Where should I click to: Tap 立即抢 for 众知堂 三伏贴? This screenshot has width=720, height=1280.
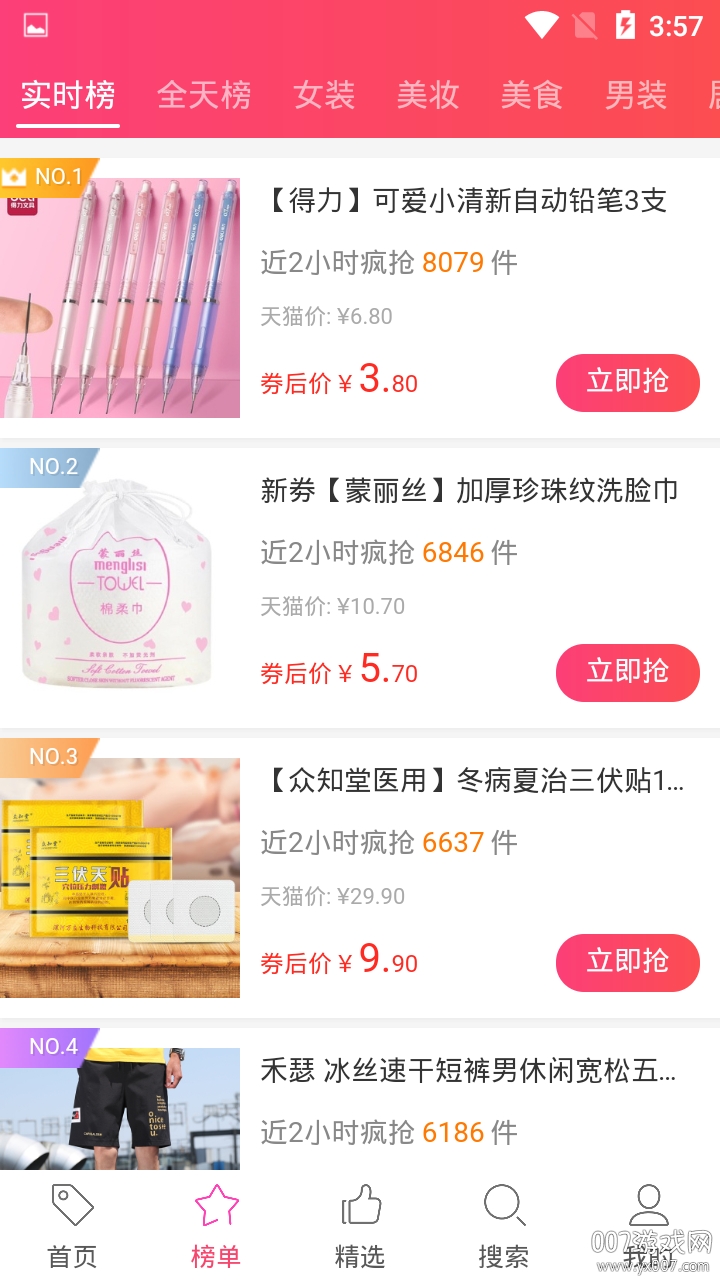(627, 962)
